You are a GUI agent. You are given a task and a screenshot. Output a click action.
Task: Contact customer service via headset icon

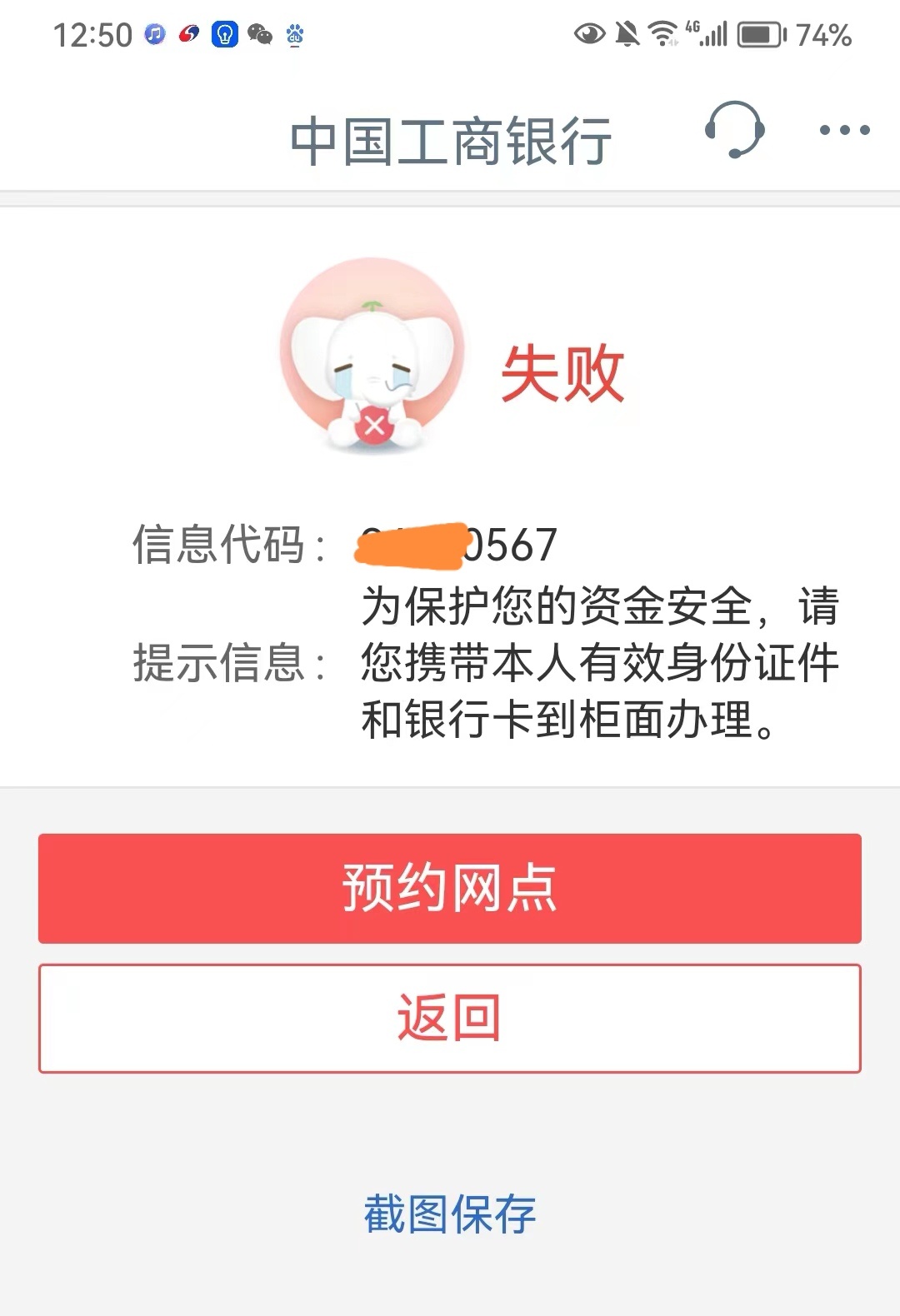tap(734, 130)
